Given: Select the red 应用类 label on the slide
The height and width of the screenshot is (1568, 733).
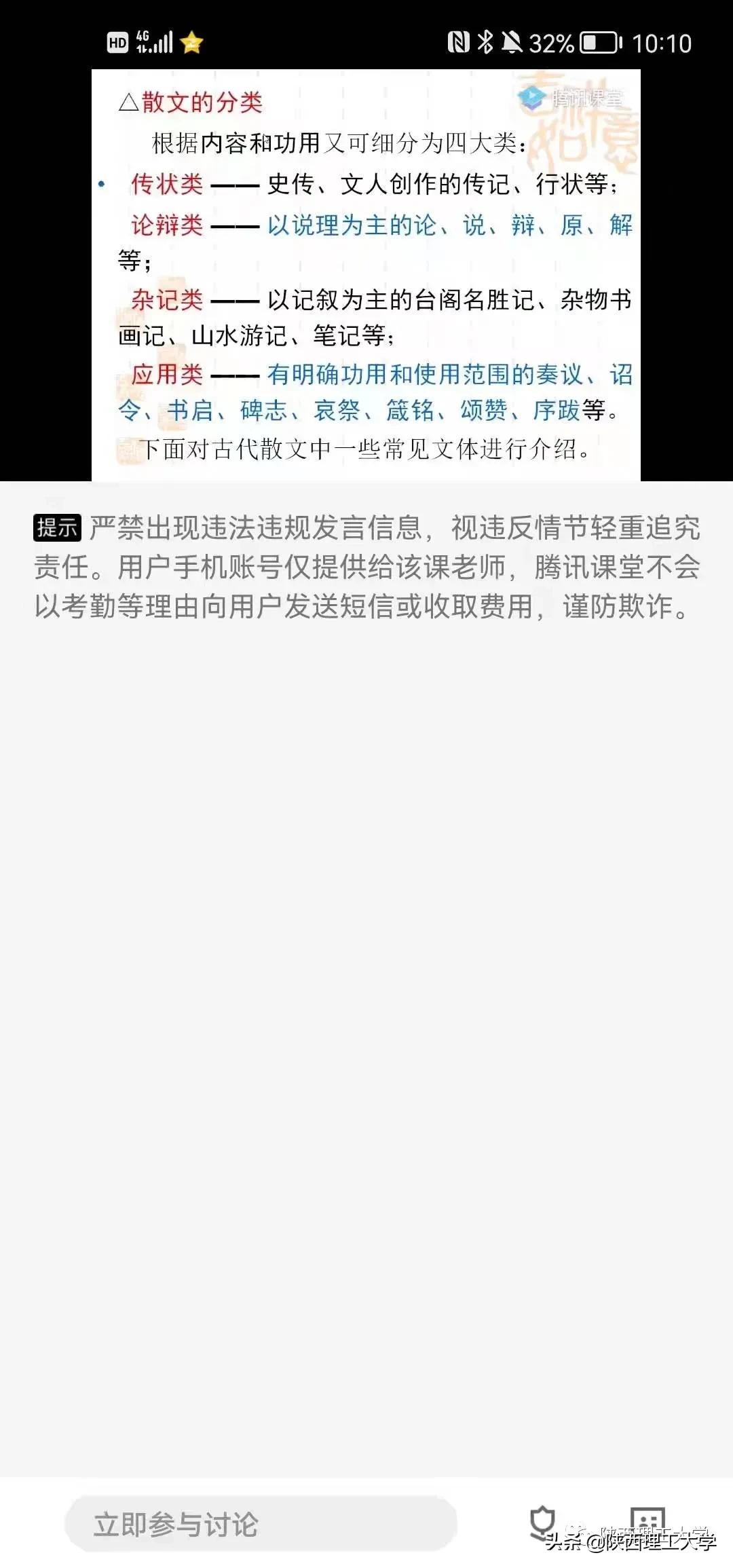Looking at the screenshot, I should [166, 373].
